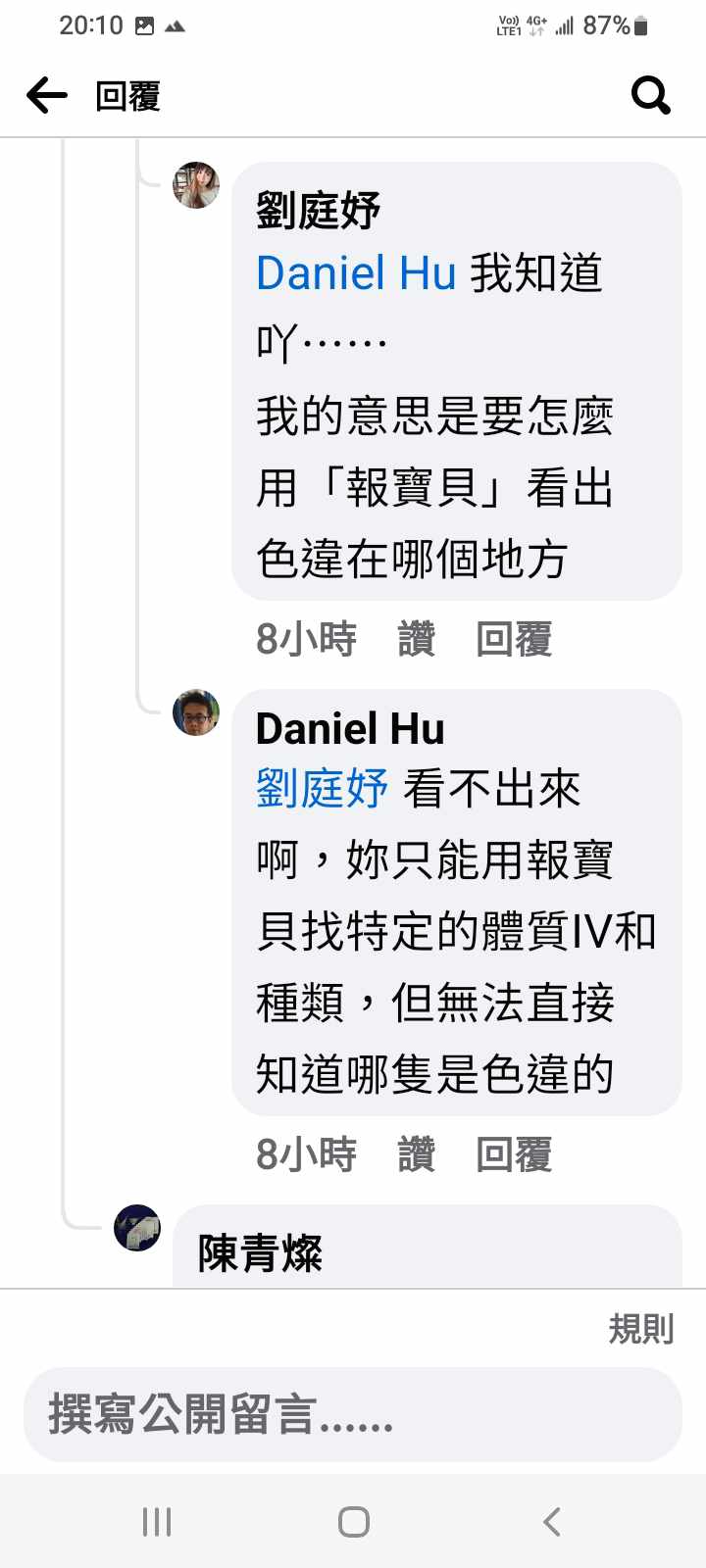This screenshot has width=706, height=1568.
Task: Reply to 劉庭妤's comment
Action: click(514, 639)
